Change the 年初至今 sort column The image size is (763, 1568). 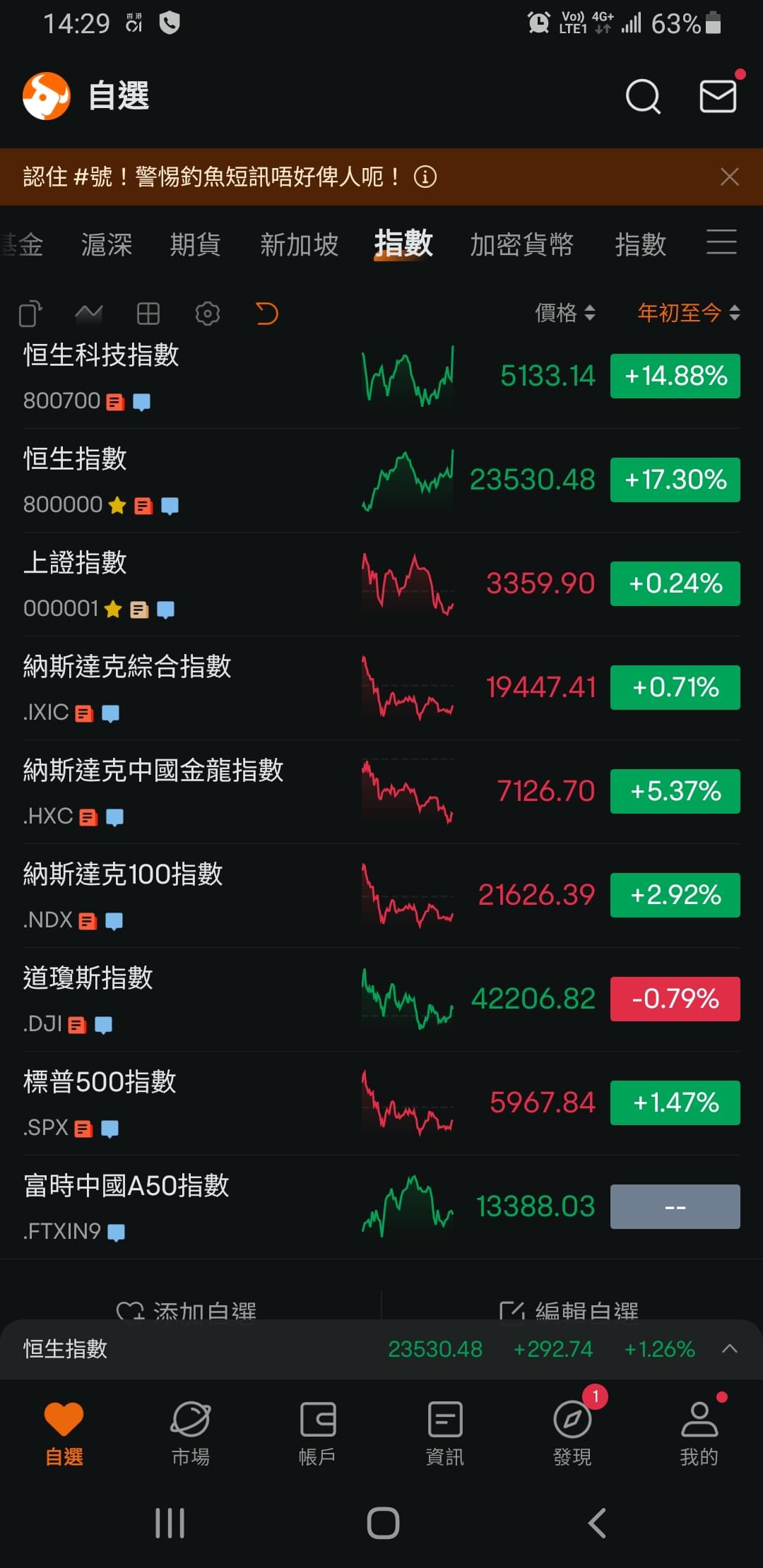point(689,312)
